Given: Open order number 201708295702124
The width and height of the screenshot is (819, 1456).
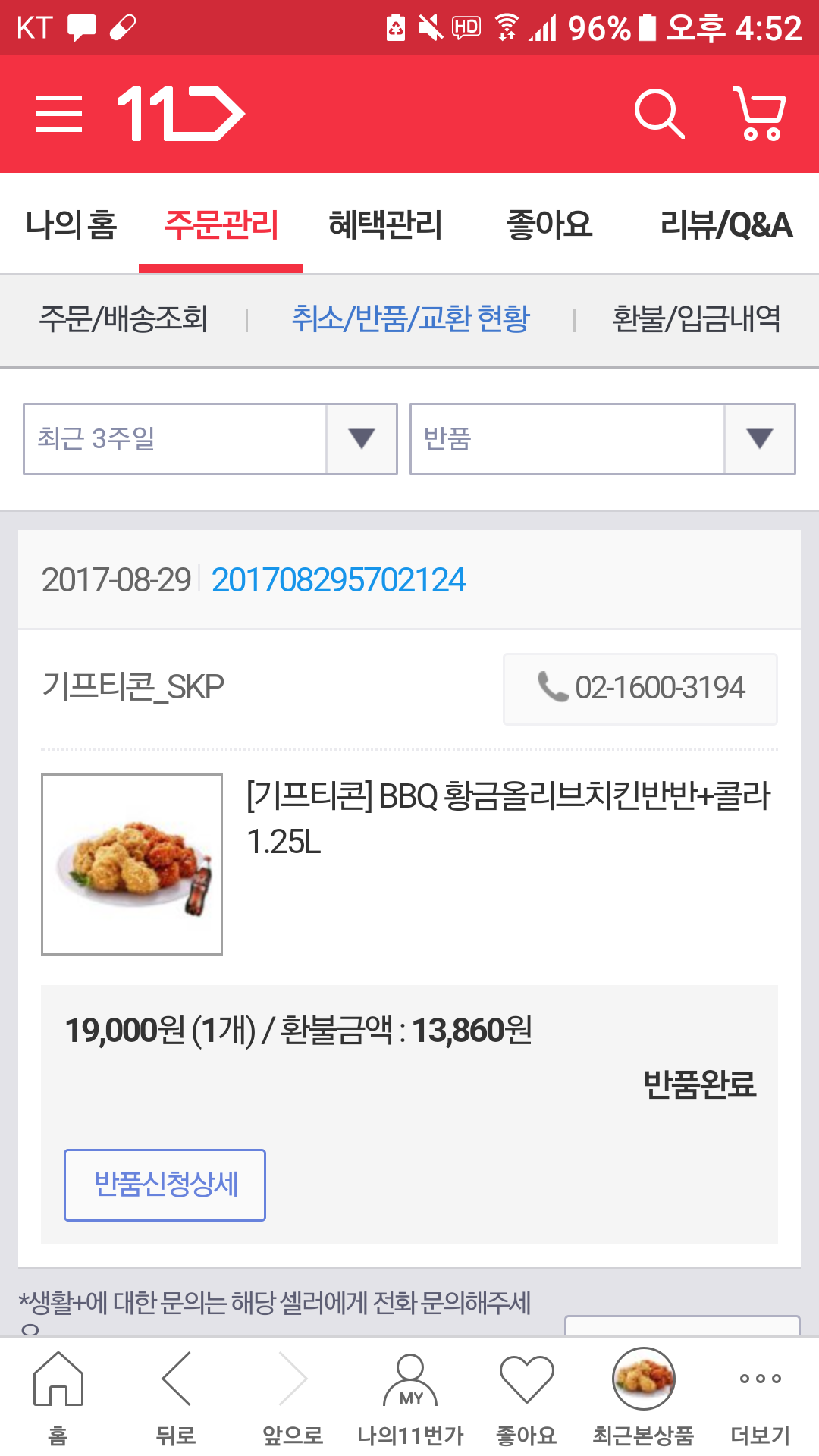Looking at the screenshot, I should pos(338,581).
